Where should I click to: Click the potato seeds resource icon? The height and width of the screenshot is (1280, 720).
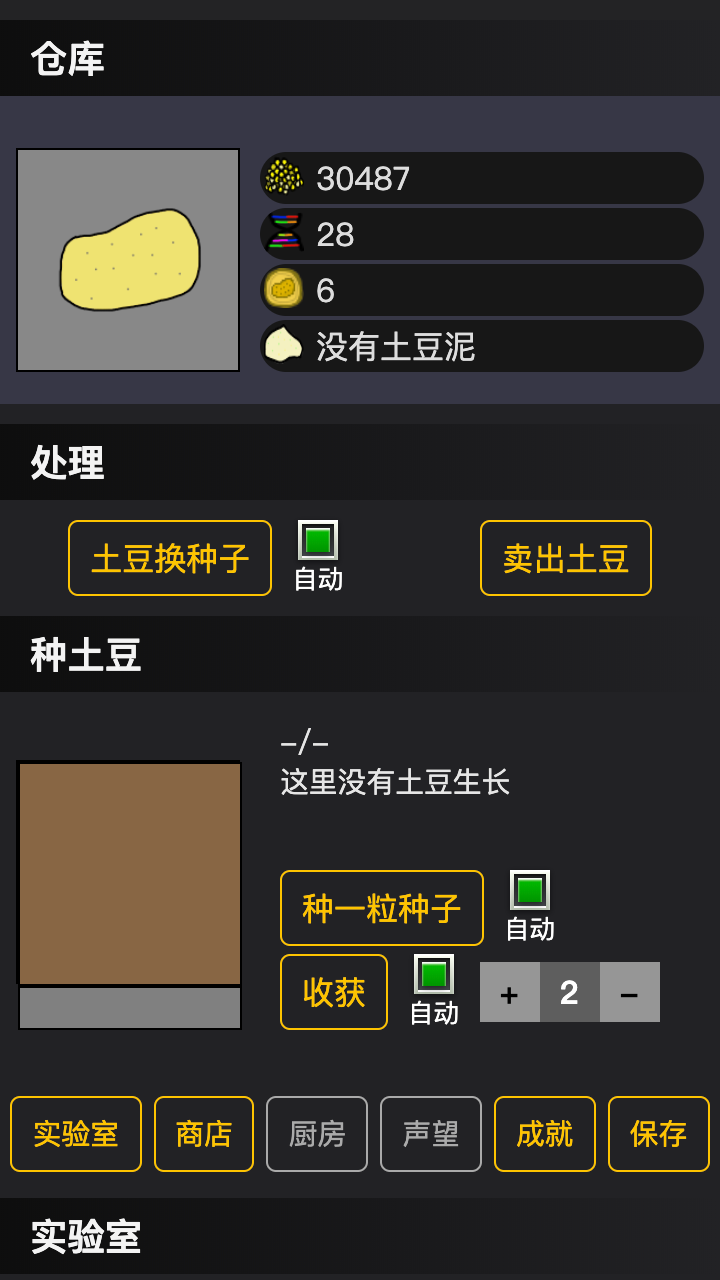281,178
